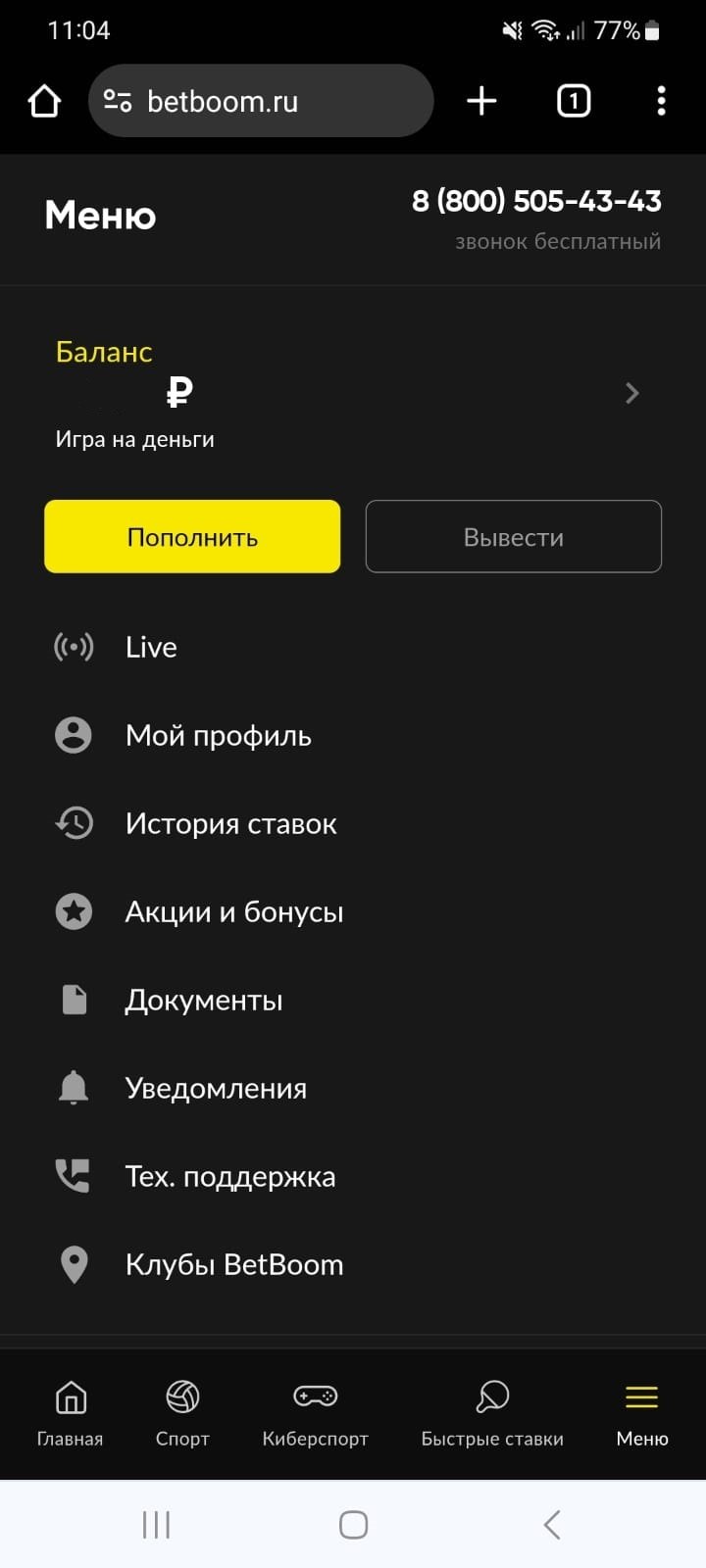This screenshot has width=706, height=1568.
Task: Tap the yellow Пополнить button
Action: (192, 537)
